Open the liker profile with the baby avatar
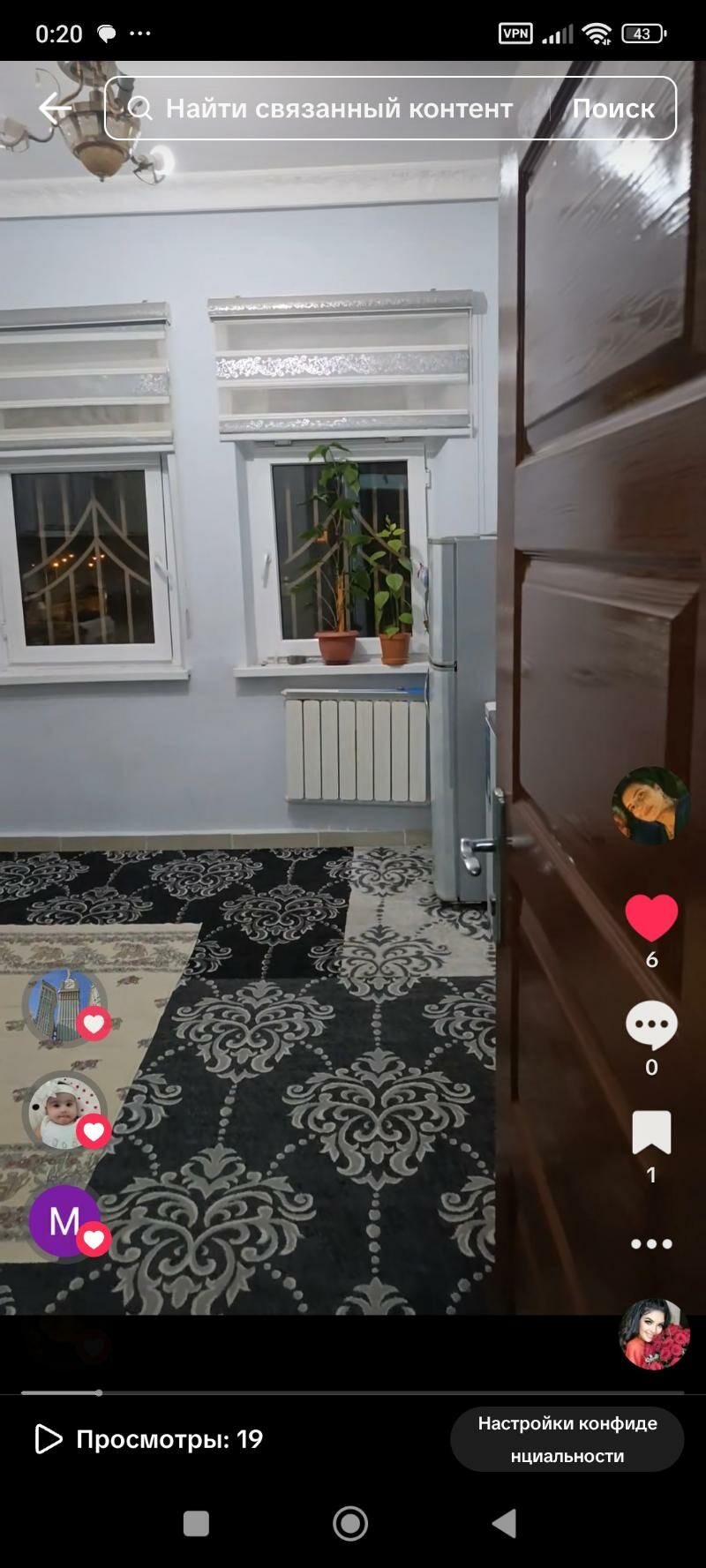The image size is (706, 1568). pyautogui.click(x=64, y=1112)
